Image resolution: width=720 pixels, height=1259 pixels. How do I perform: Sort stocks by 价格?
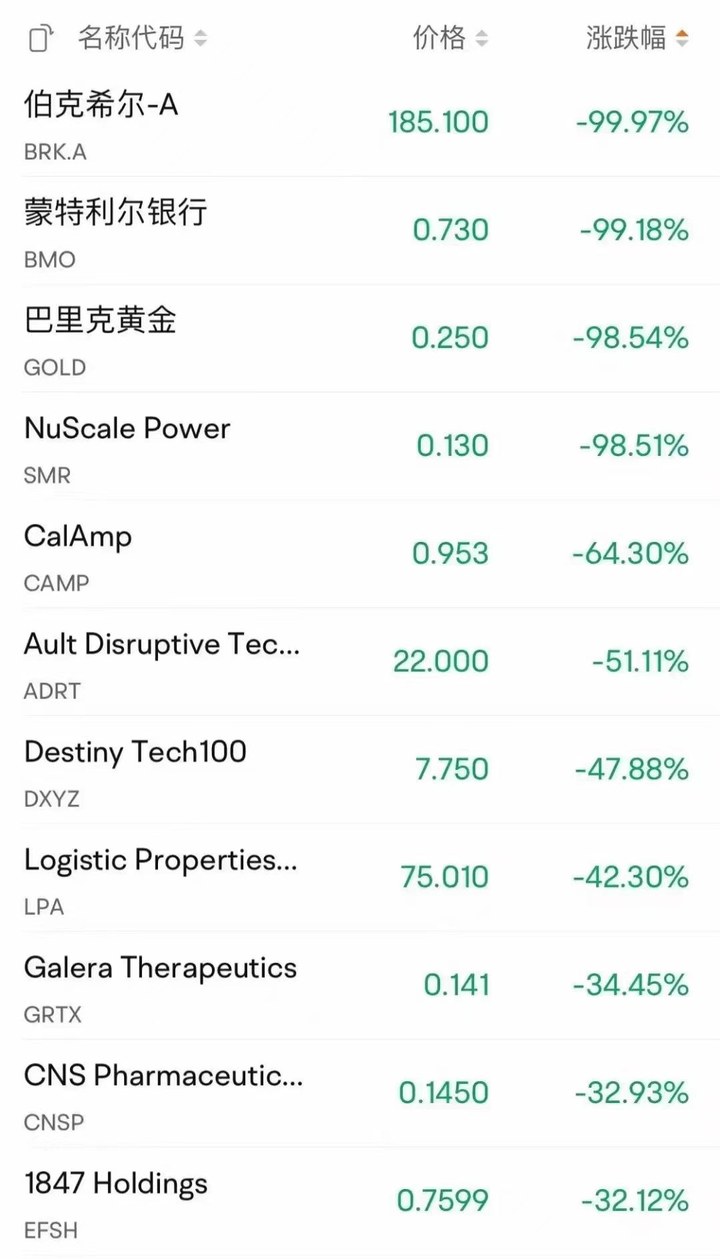[450, 39]
